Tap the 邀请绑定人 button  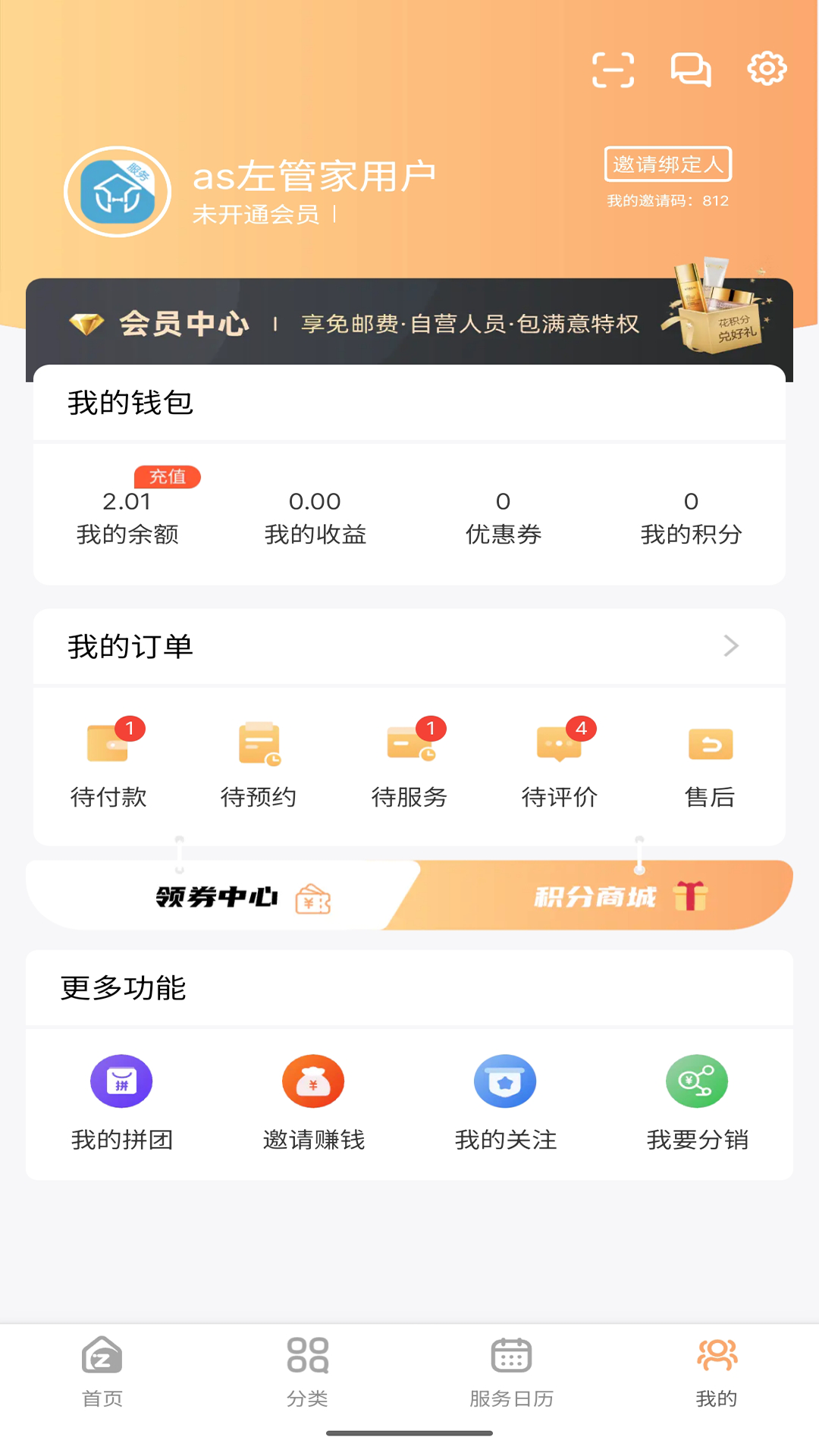point(667,165)
